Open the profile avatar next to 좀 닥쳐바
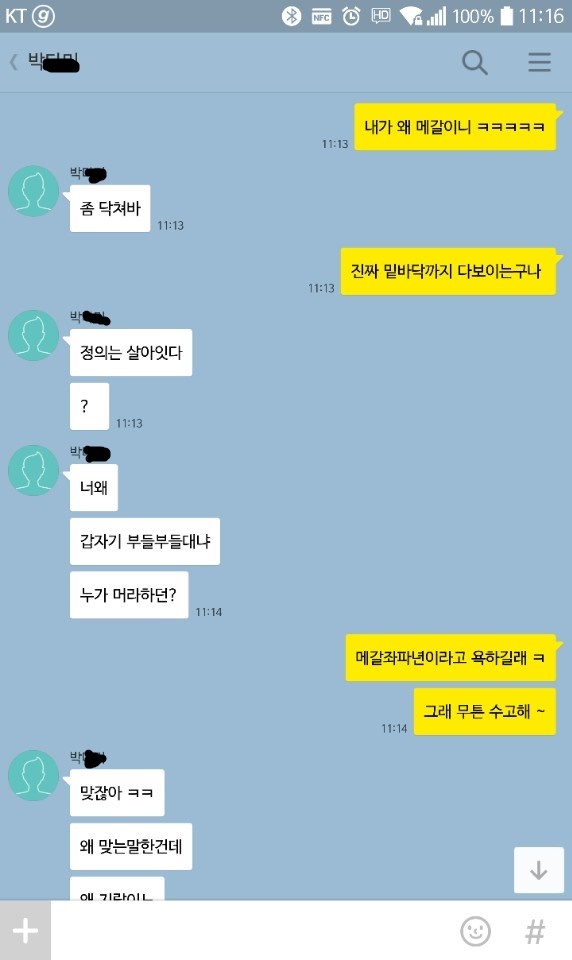 point(33,191)
